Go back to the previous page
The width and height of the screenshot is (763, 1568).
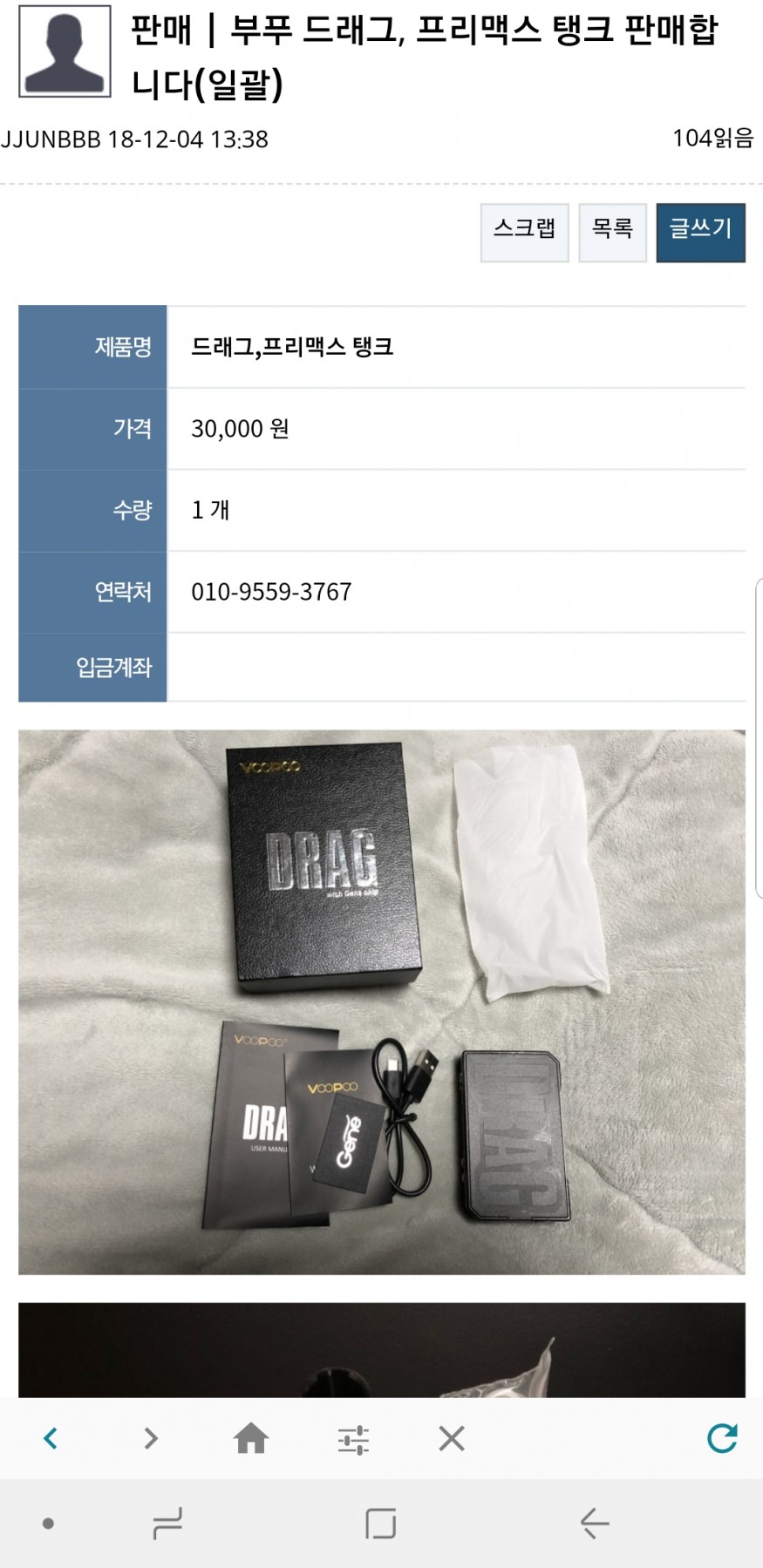51,1438
